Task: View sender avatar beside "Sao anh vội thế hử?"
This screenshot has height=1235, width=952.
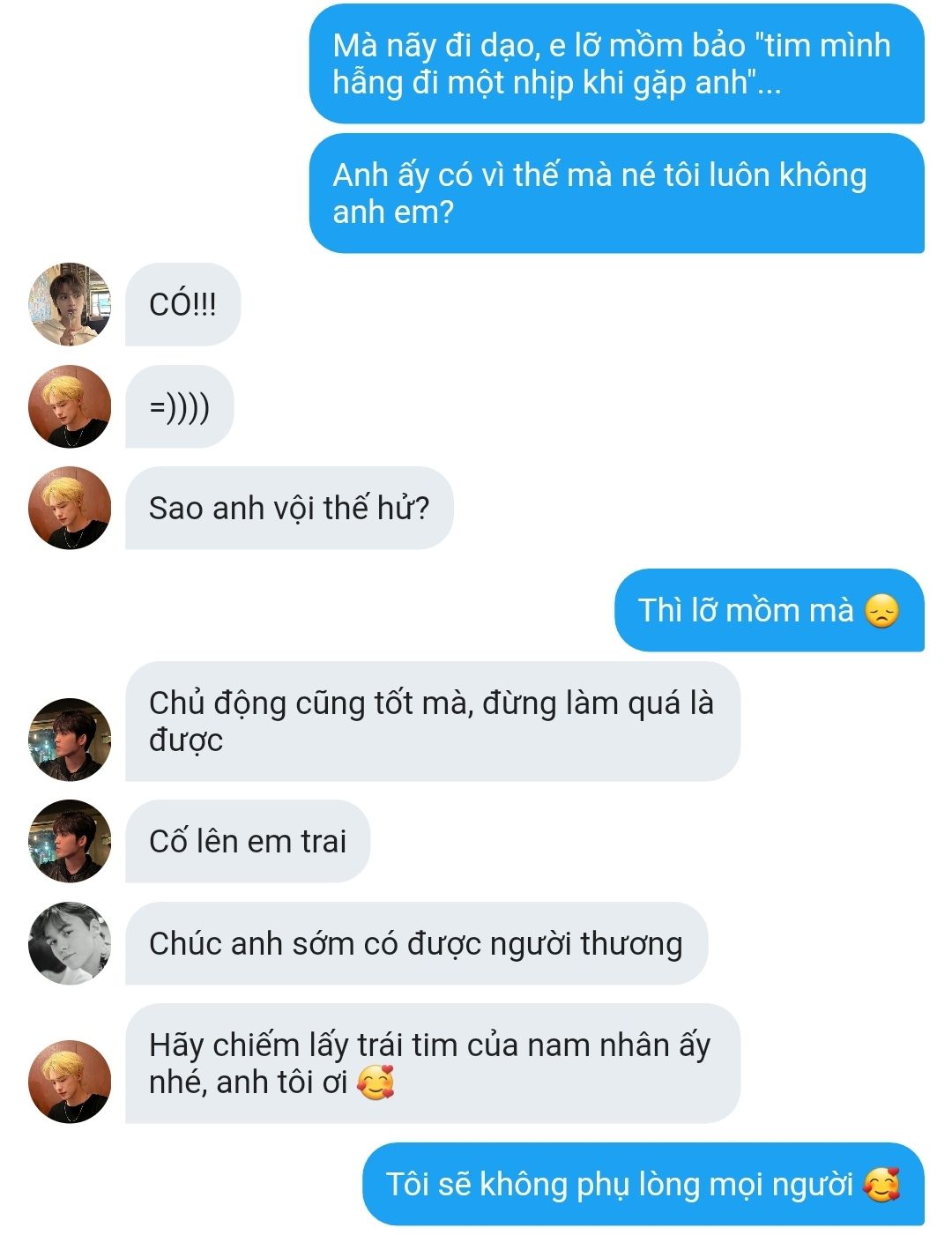Action: point(70,508)
